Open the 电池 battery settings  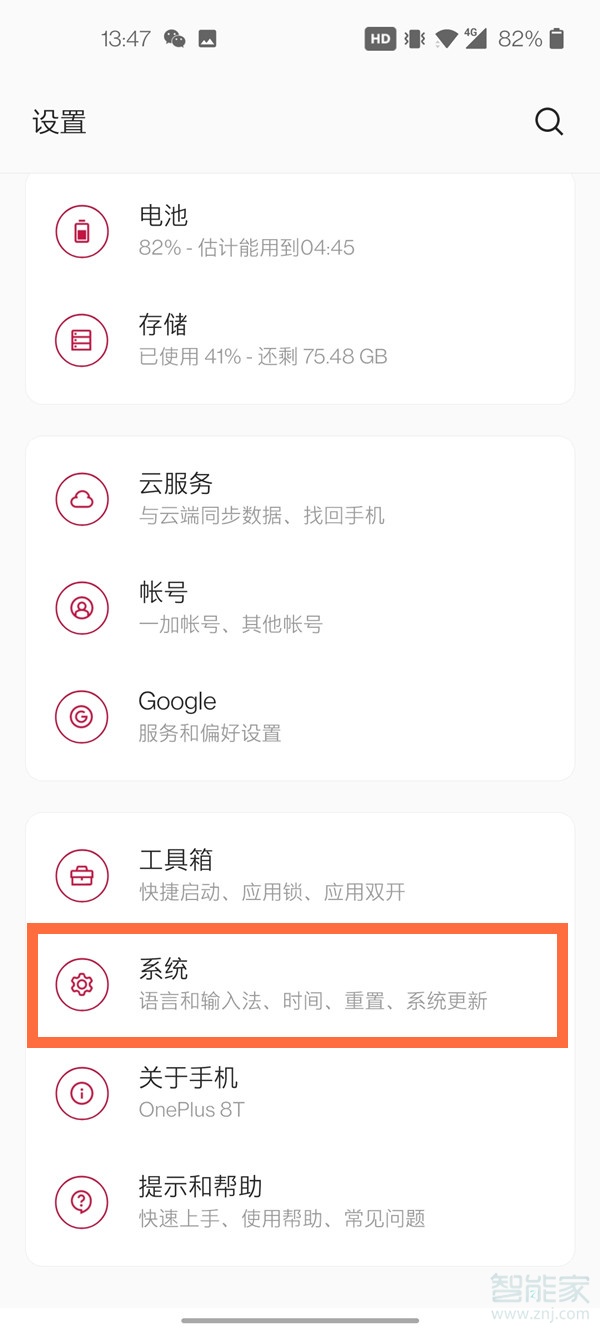click(300, 231)
